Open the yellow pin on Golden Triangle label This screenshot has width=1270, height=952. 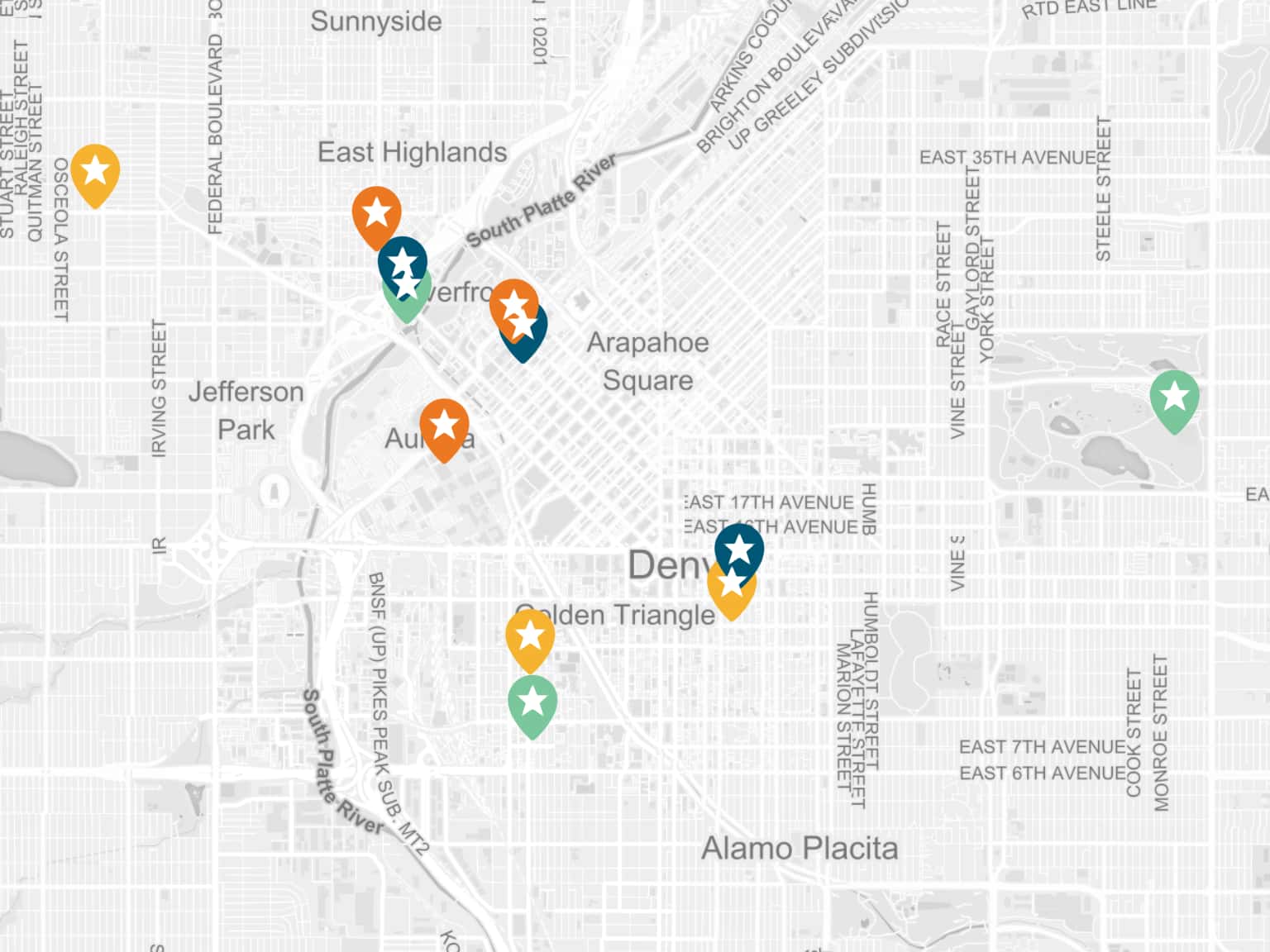pos(530,636)
